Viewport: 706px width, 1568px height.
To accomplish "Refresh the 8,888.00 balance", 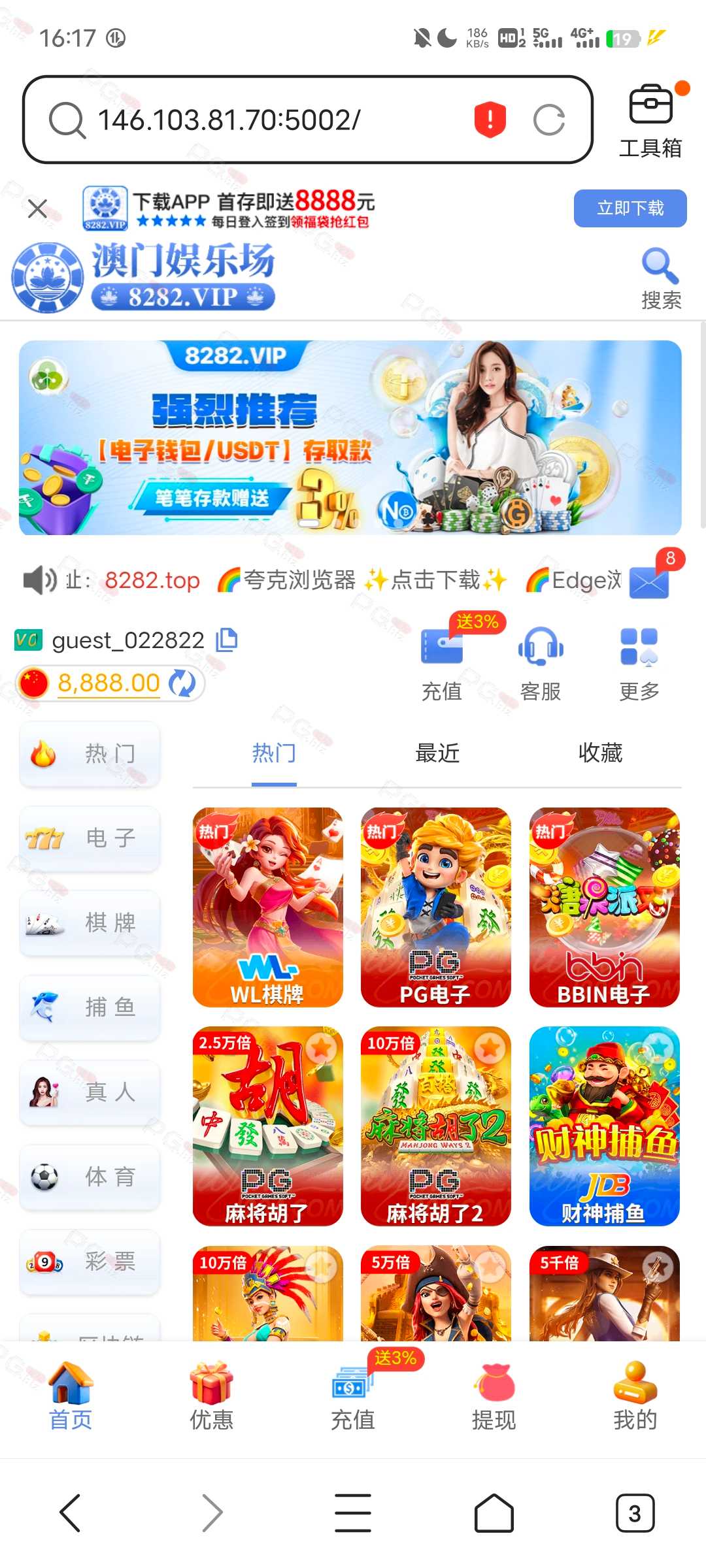I will 182,683.
